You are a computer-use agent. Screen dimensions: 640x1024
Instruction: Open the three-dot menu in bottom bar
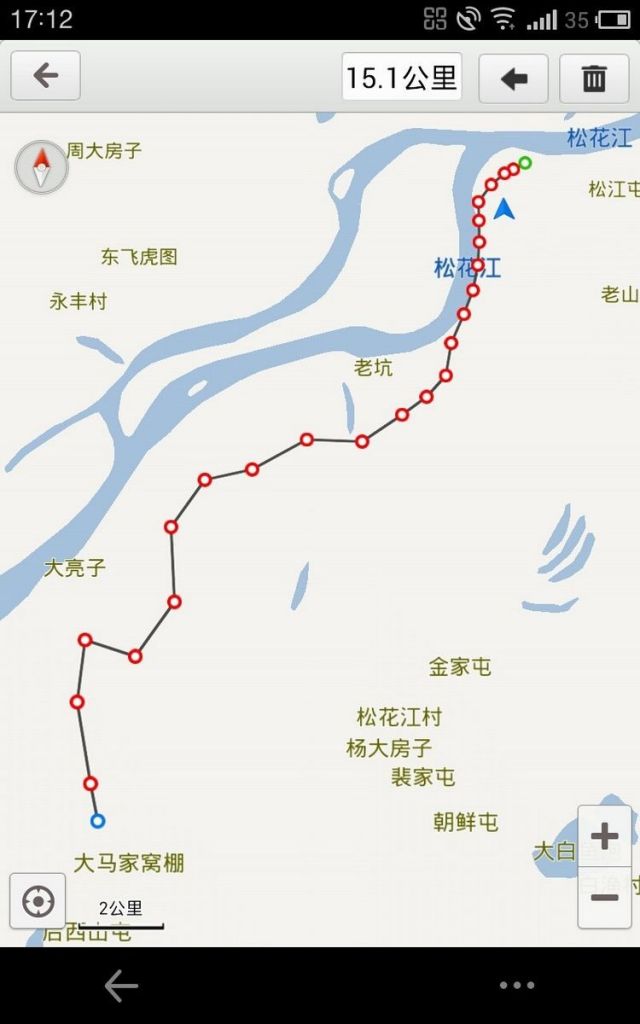(516, 986)
